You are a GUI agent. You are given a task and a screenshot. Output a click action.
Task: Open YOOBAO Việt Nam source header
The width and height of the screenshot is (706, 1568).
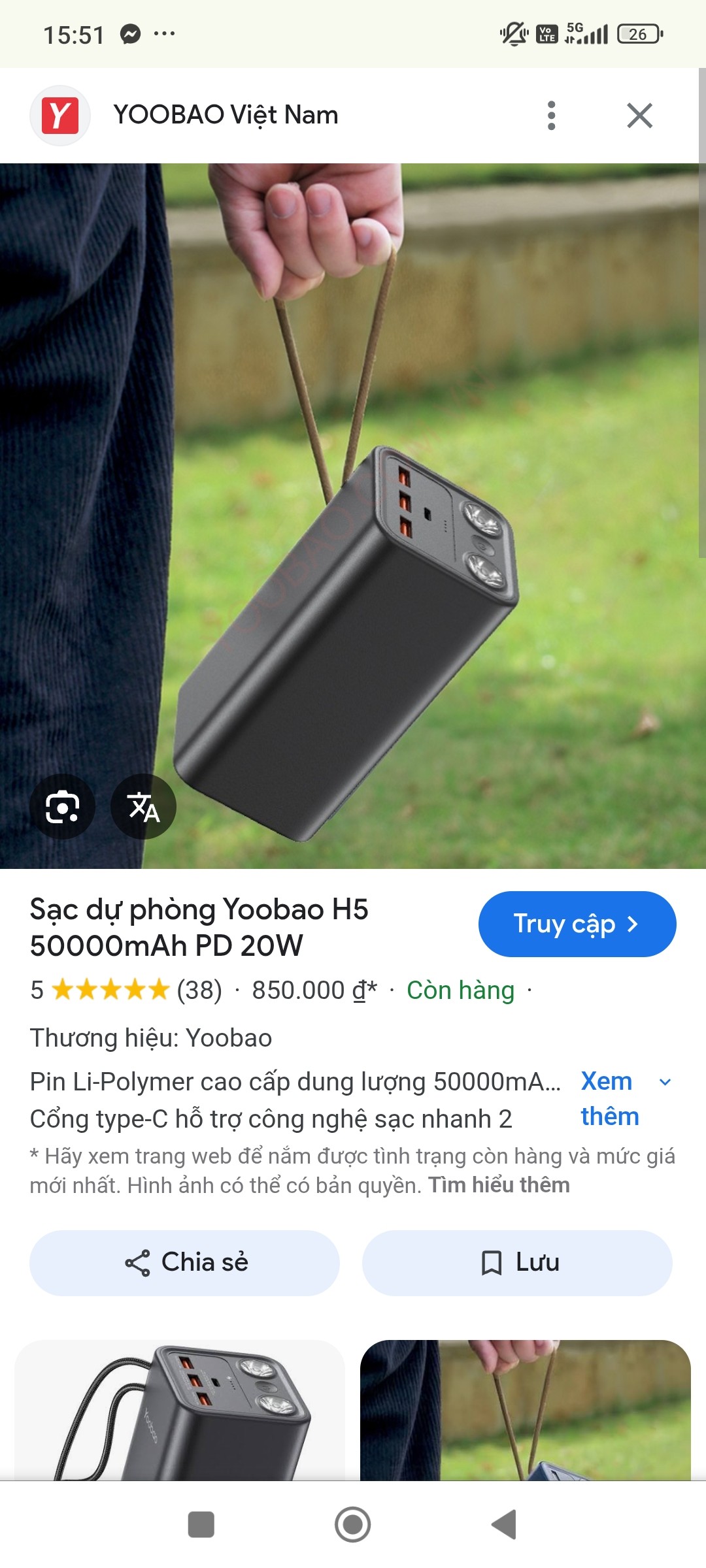pyautogui.click(x=225, y=116)
